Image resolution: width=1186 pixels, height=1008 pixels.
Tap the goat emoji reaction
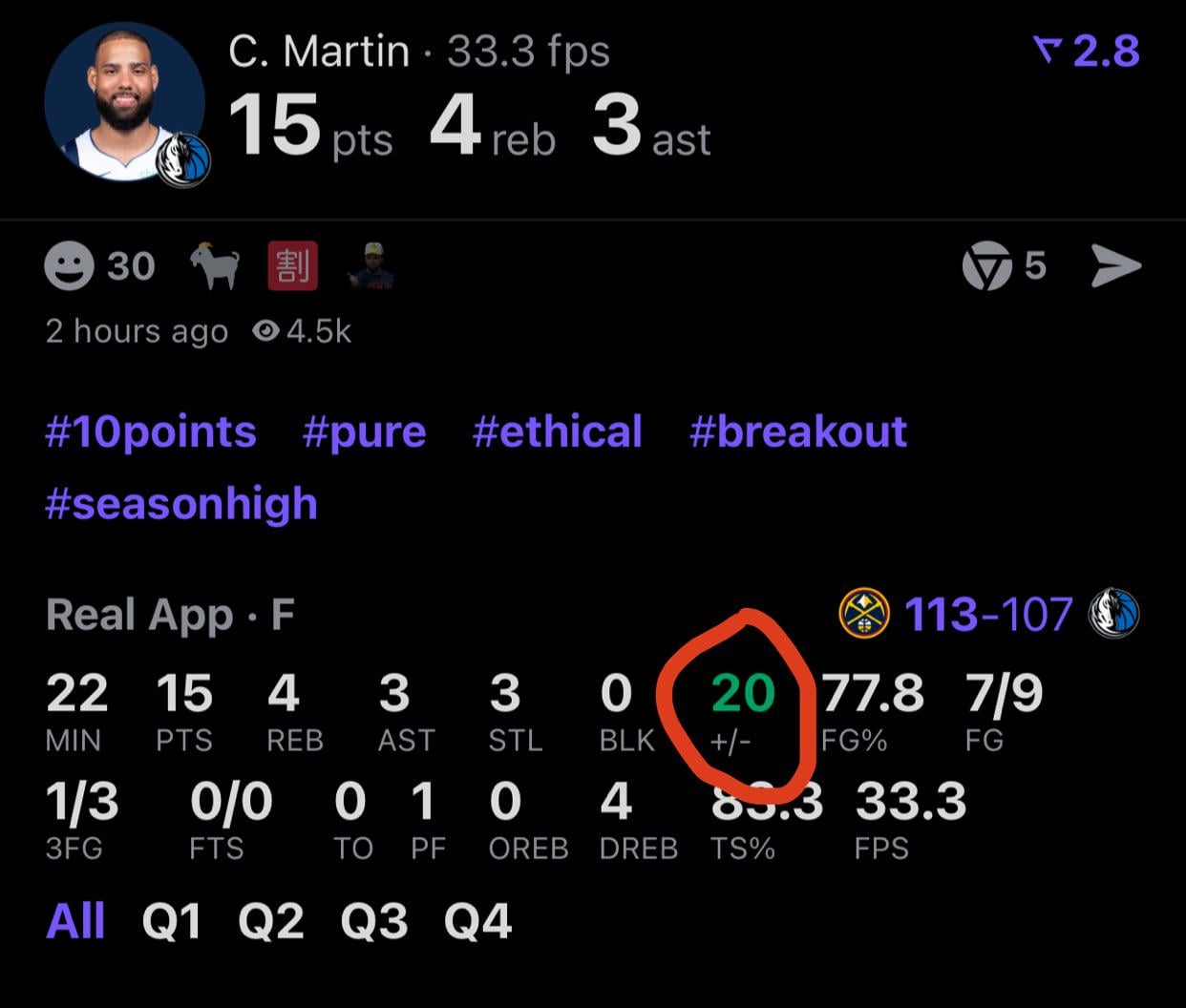click(215, 266)
